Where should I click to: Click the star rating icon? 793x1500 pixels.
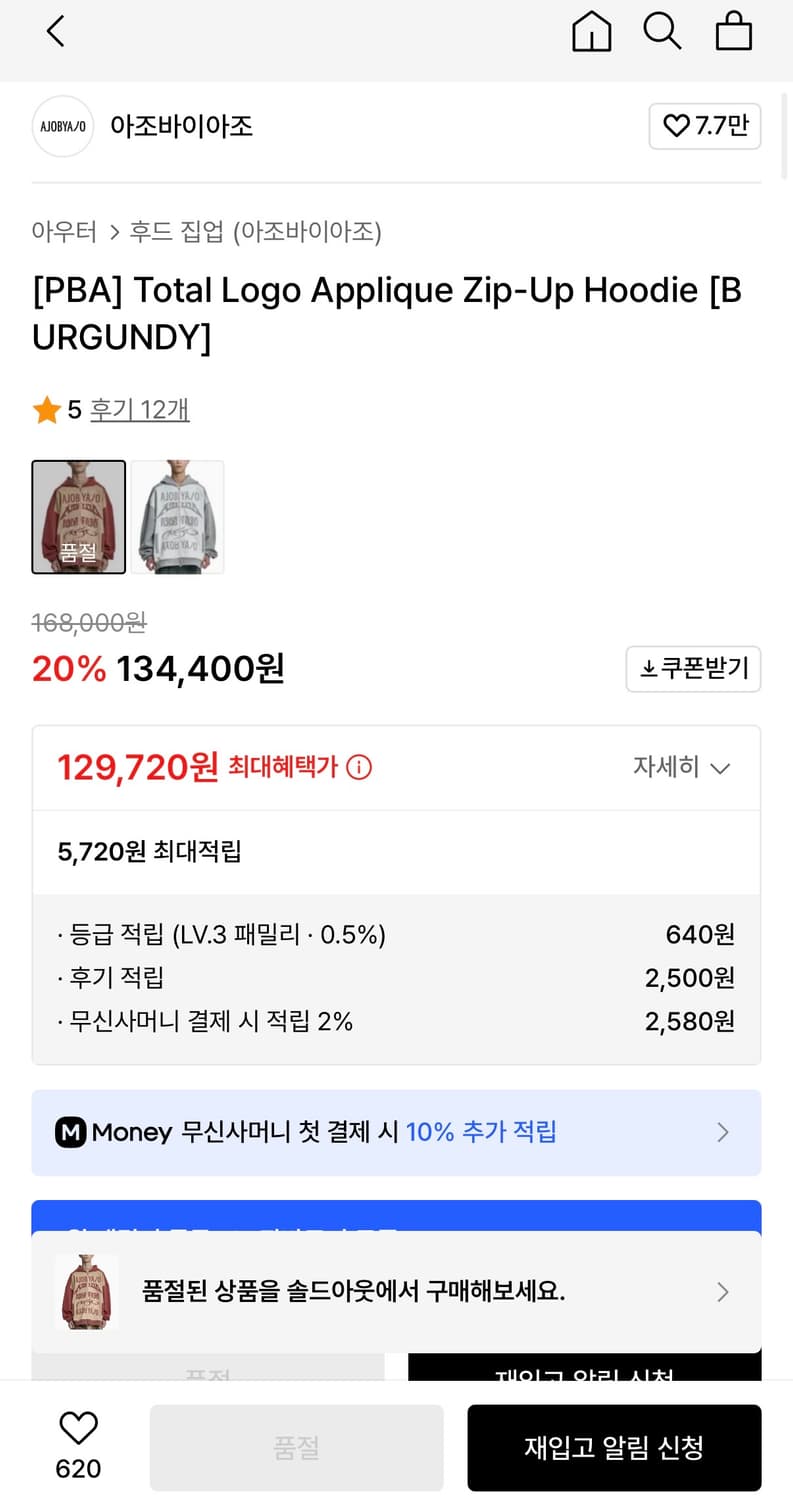pos(46,409)
